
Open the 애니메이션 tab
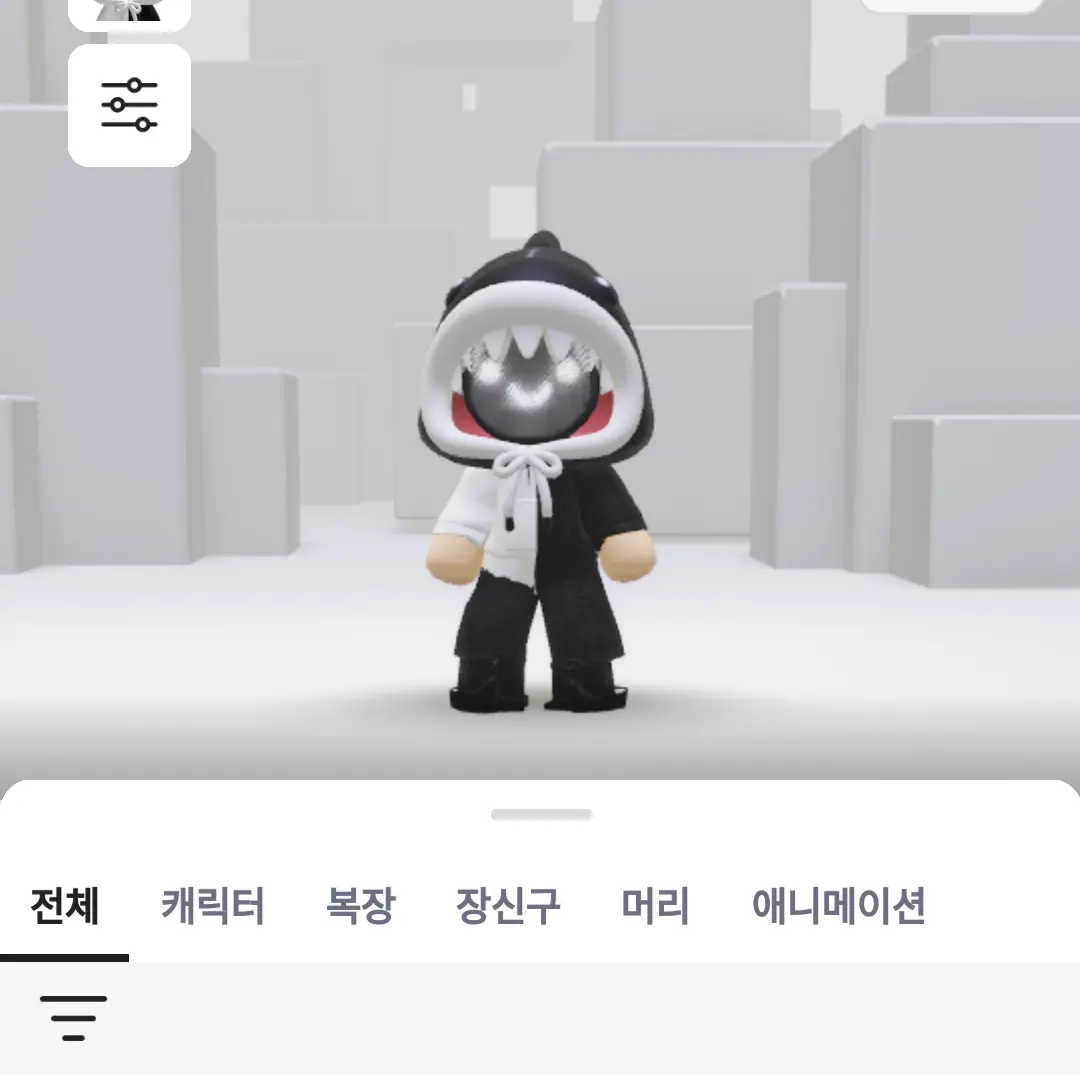tap(838, 906)
